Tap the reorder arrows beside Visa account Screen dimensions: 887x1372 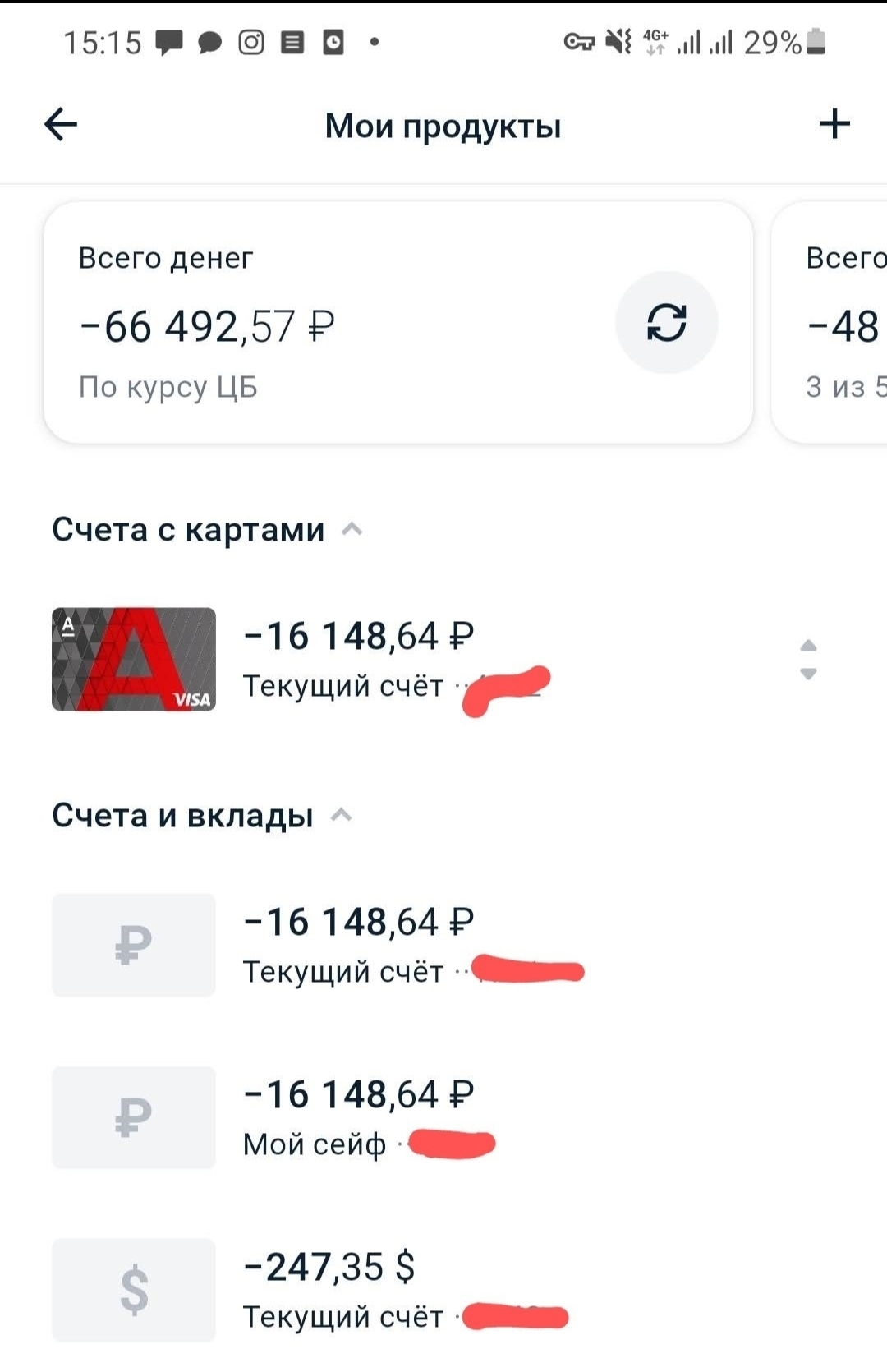pyautogui.click(x=808, y=659)
